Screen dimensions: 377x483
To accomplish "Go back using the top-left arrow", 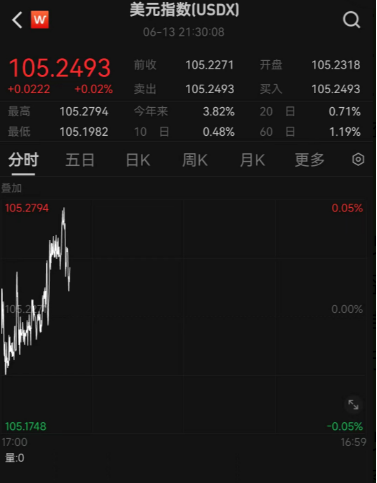I will [x=17, y=20].
